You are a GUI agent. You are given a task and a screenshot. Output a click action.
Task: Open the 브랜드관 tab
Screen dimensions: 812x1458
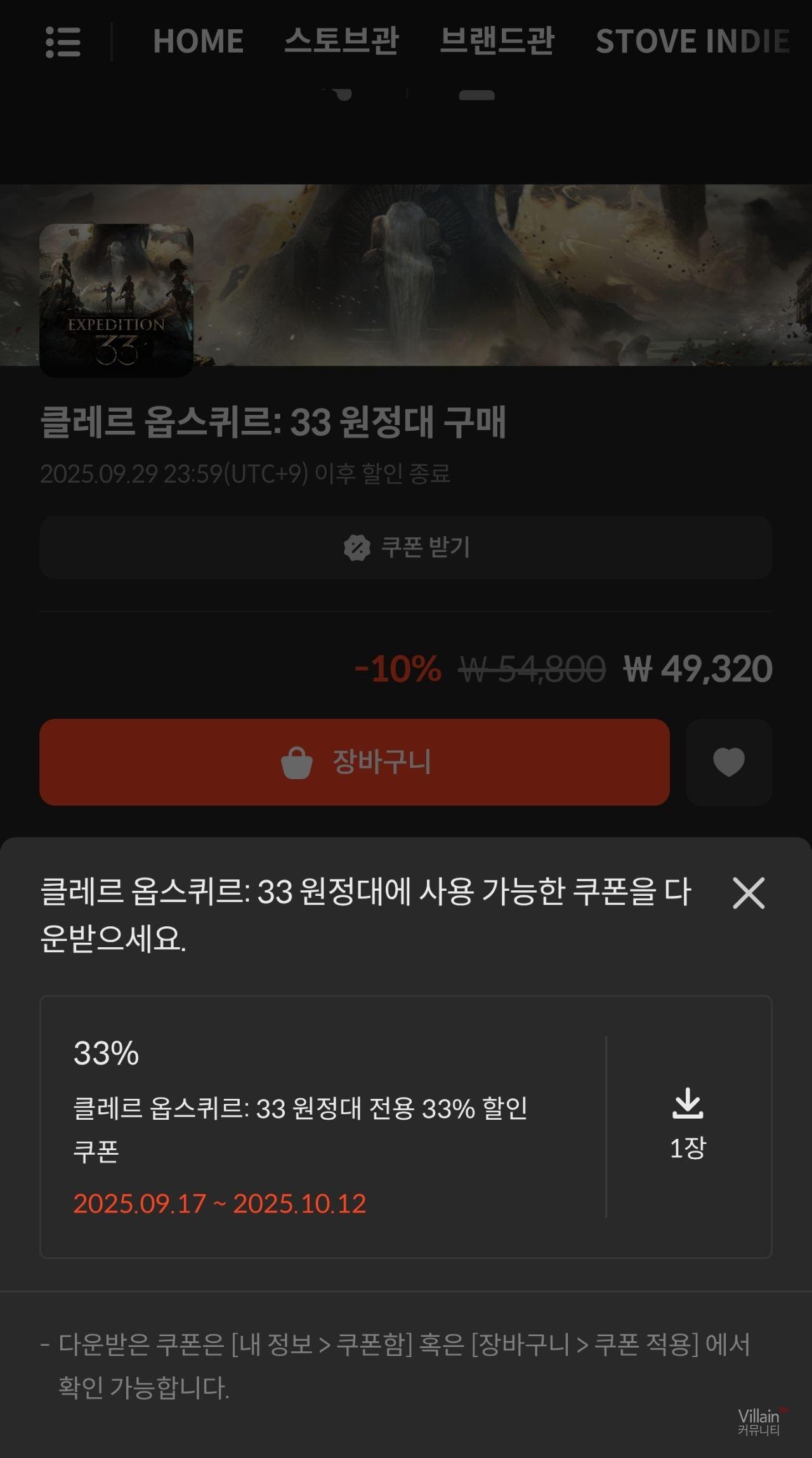pyautogui.click(x=497, y=41)
